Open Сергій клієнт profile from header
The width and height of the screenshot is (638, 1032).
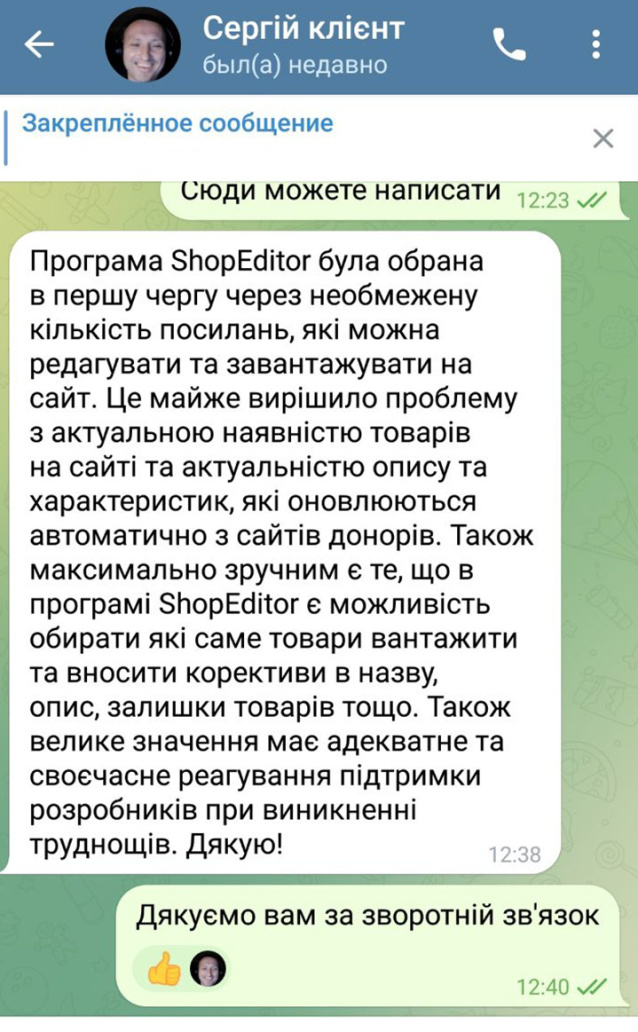(303, 45)
